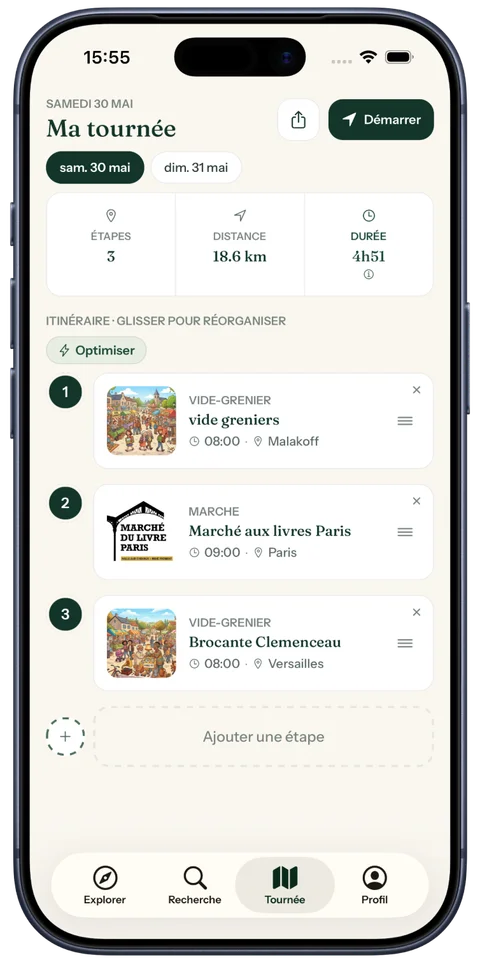Open the Brocante Clemenceau card
The height and width of the screenshot is (960, 480).
click(x=263, y=643)
